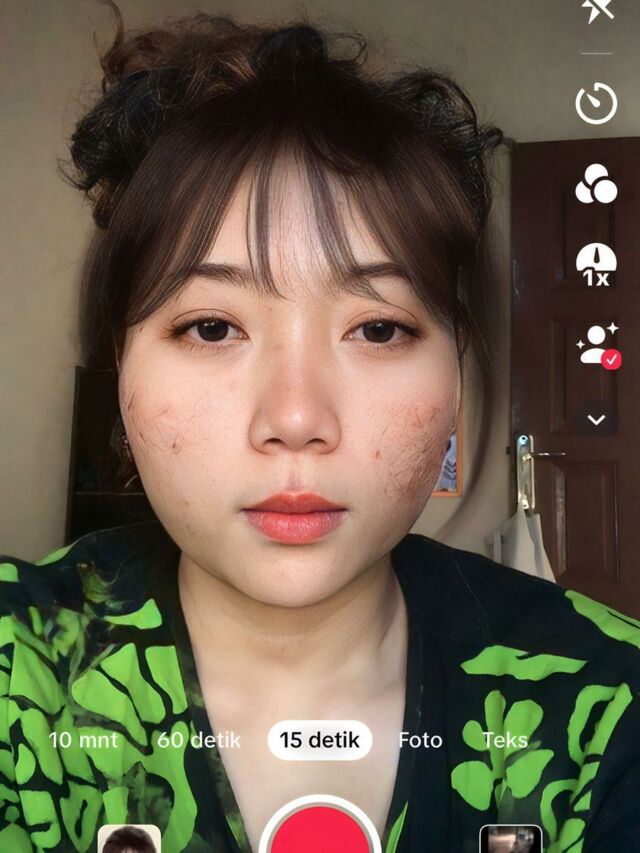640x853 pixels.
Task: Toggle the camera flash
Action: [x=597, y=10]
